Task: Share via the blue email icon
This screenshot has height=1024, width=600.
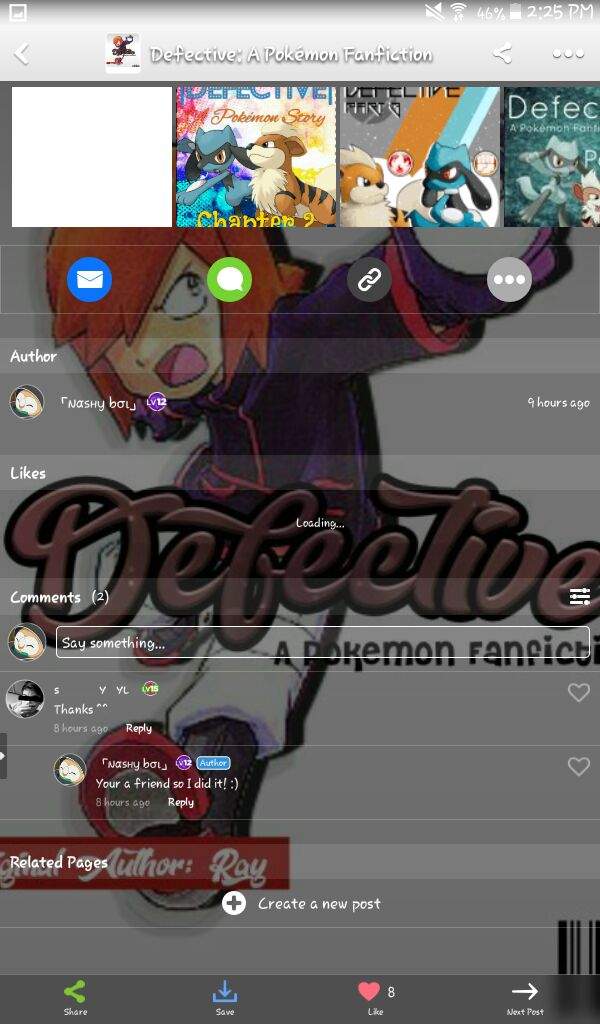Action: tap(89, 280)
